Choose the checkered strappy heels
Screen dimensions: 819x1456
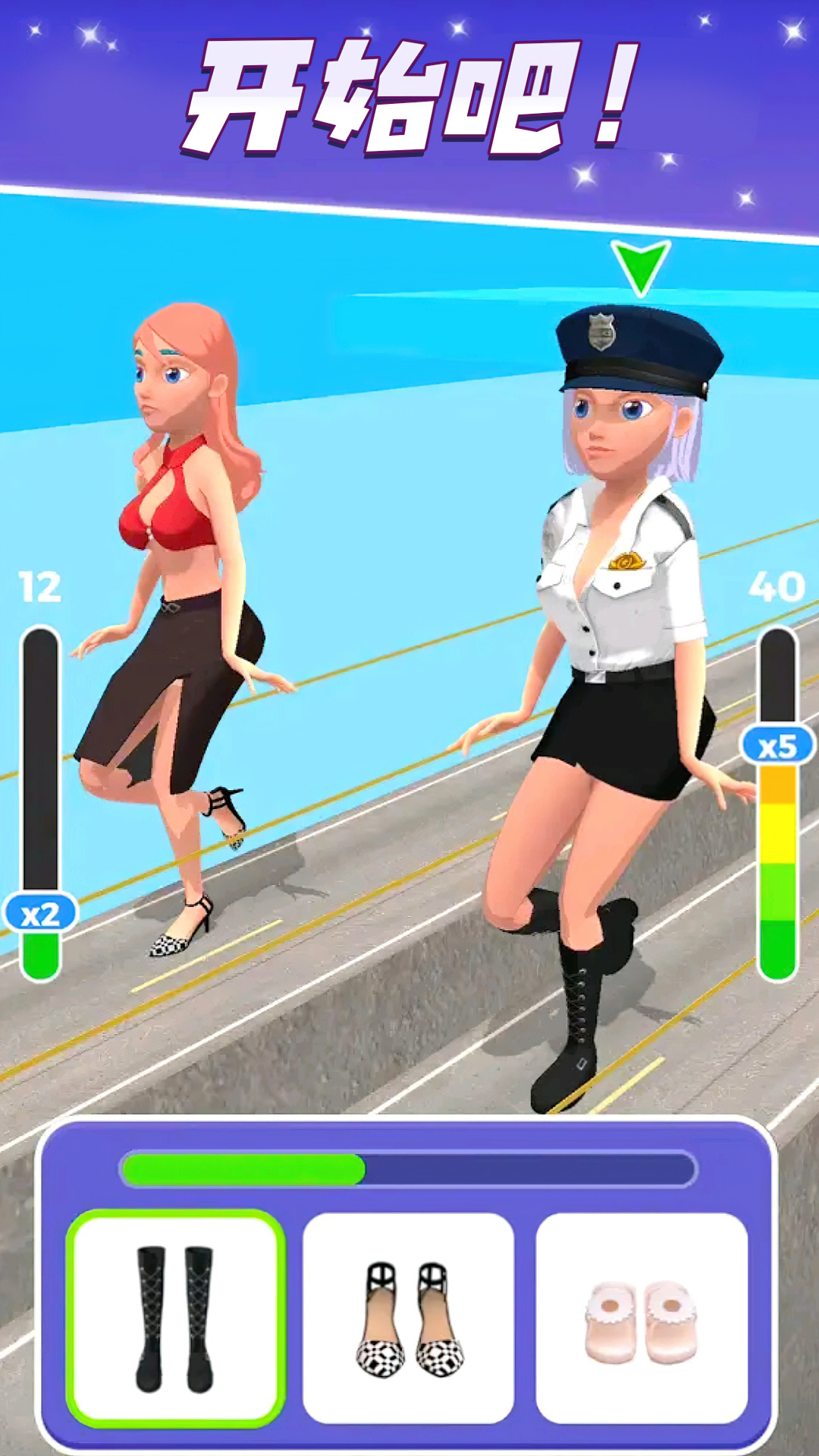click(409, 1318)
